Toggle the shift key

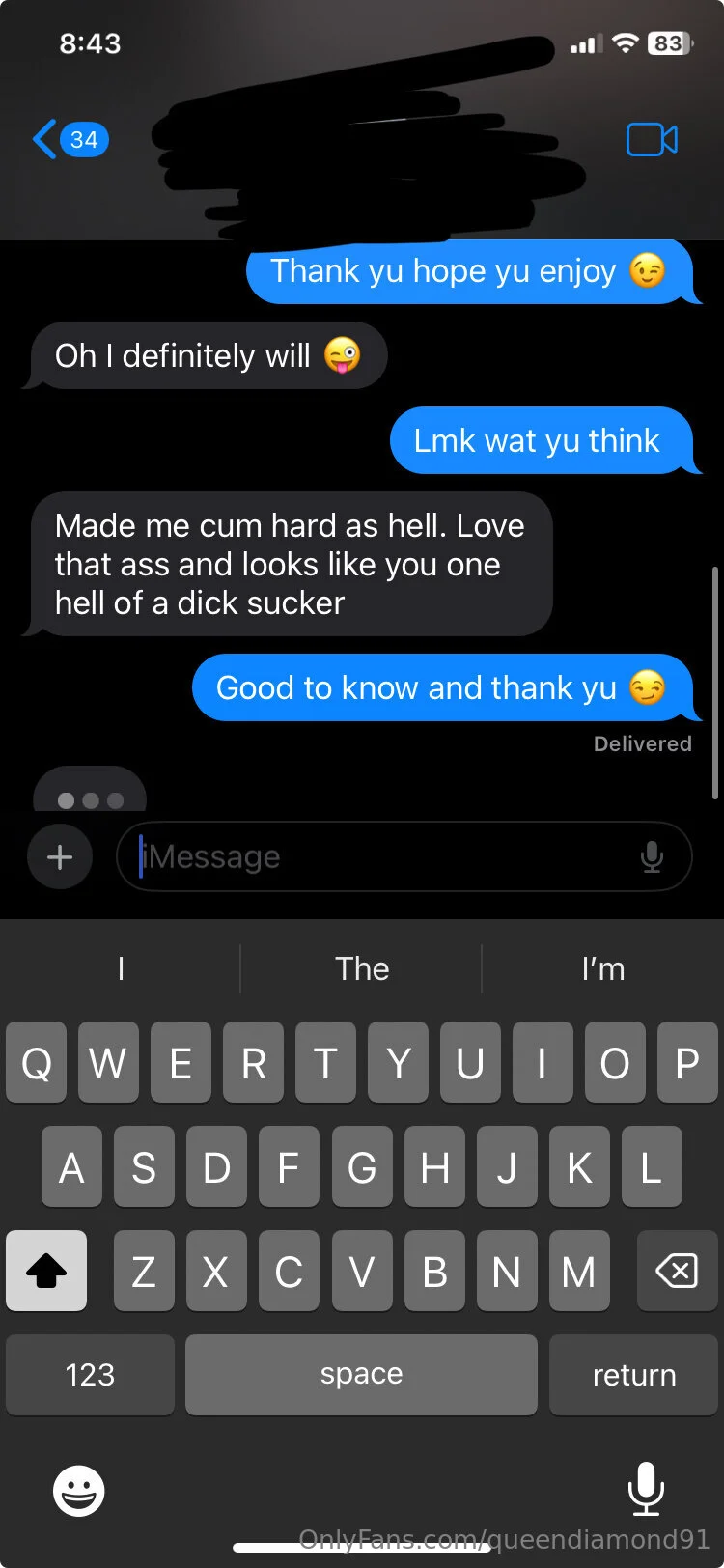46,1271
